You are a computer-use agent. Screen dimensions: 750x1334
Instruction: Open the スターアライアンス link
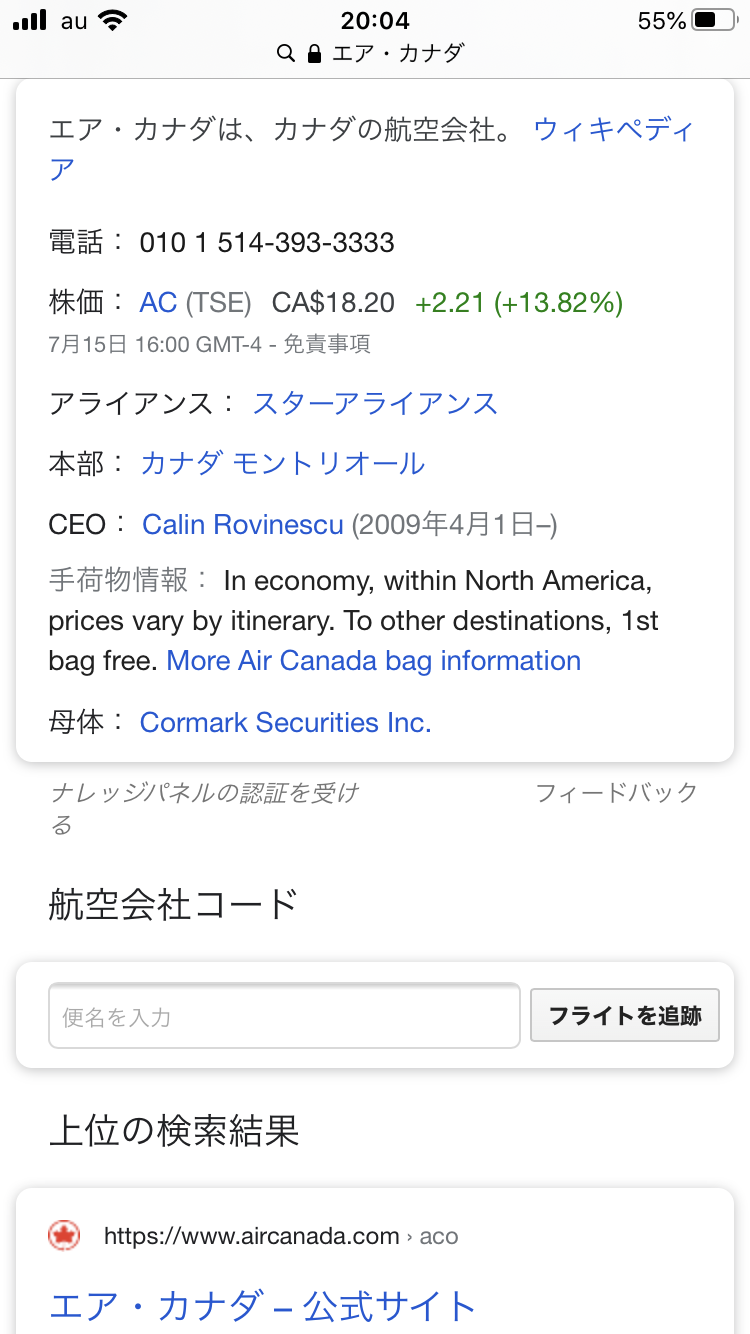tap(375, 403)
